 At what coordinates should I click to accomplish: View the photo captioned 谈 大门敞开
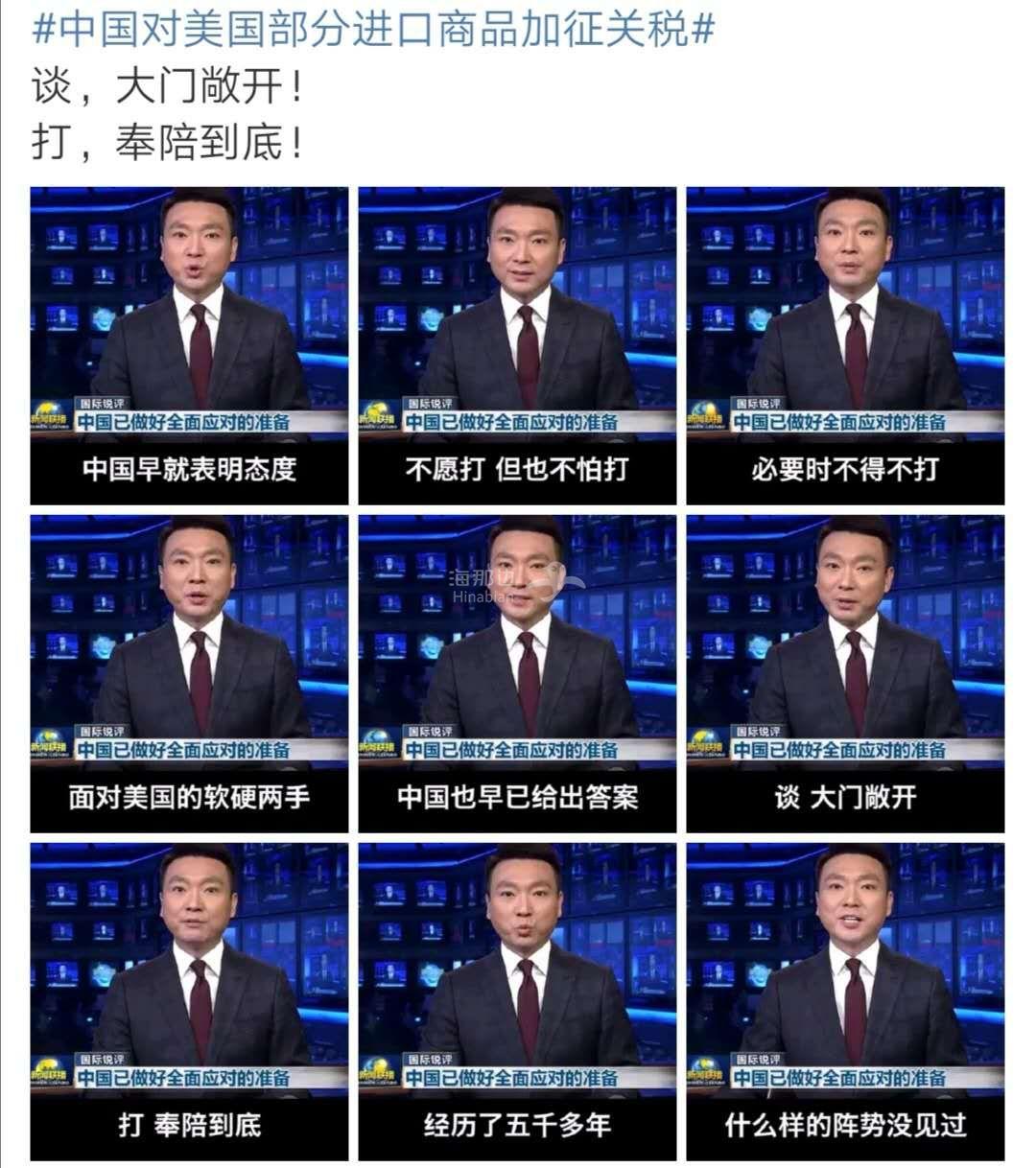(x=845, y=673)
